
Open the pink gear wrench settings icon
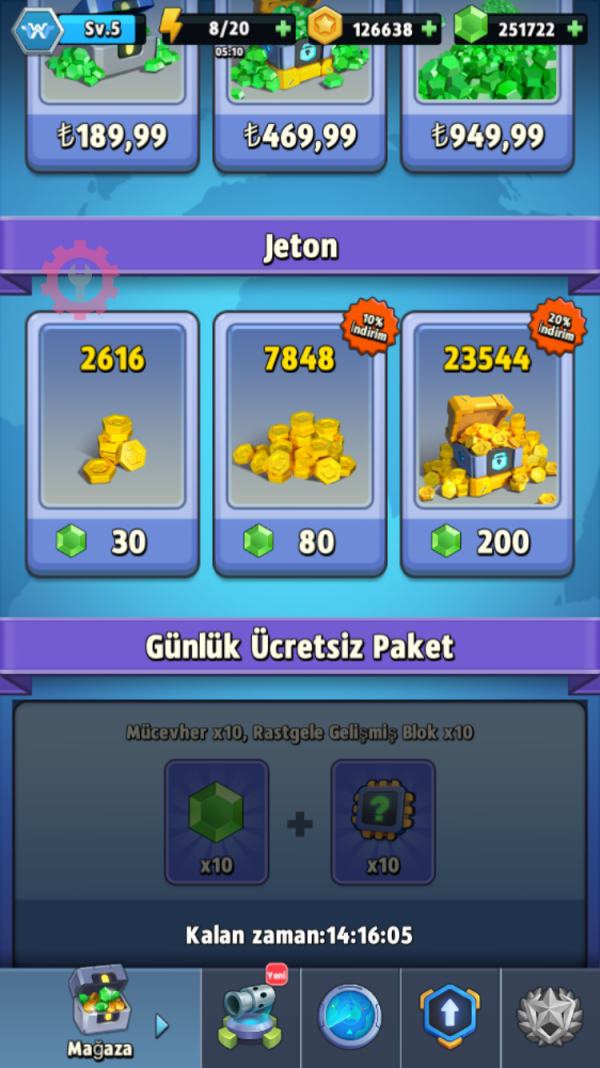pyautogui.click(x=80, y=280)
